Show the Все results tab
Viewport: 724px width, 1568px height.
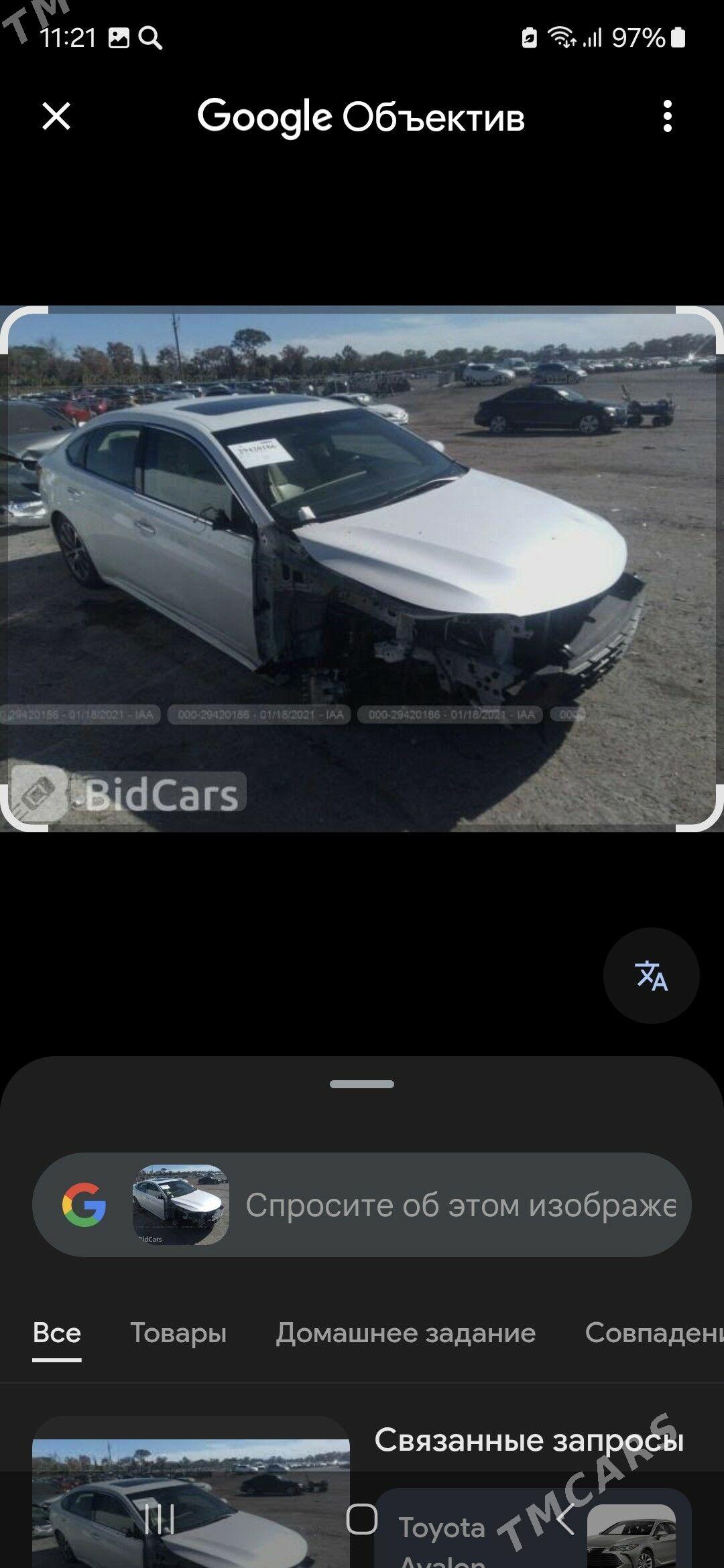coord(57,1333)
